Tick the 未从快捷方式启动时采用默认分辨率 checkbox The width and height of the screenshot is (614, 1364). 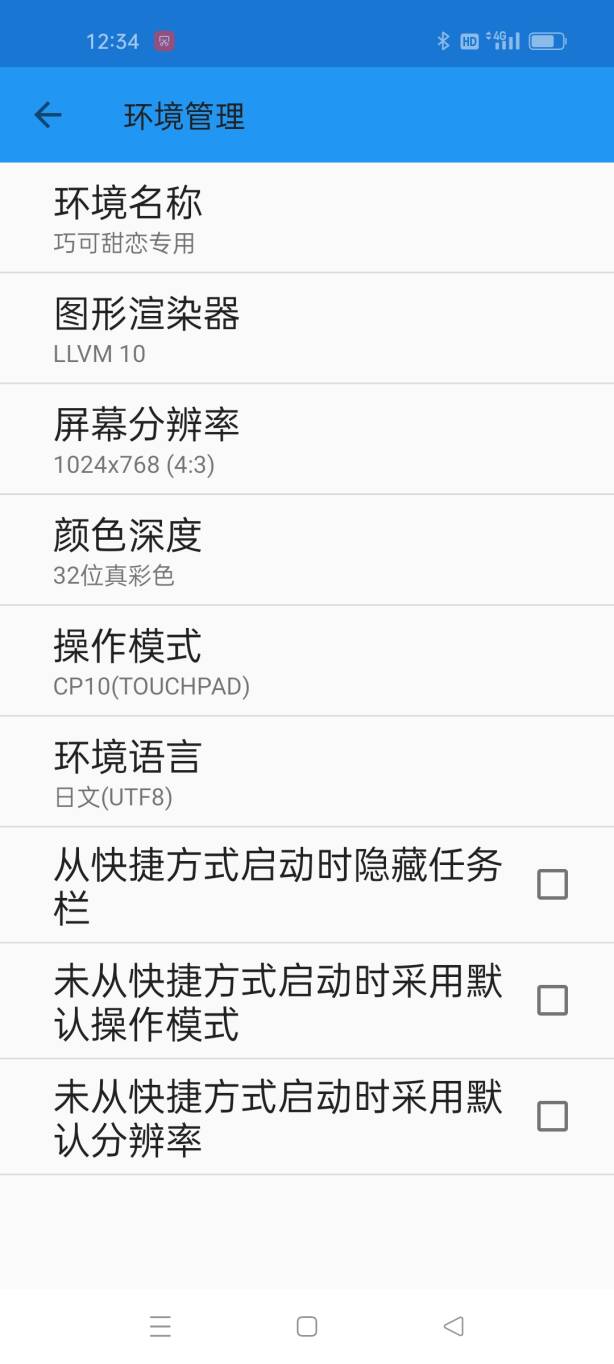(553, 1117)
